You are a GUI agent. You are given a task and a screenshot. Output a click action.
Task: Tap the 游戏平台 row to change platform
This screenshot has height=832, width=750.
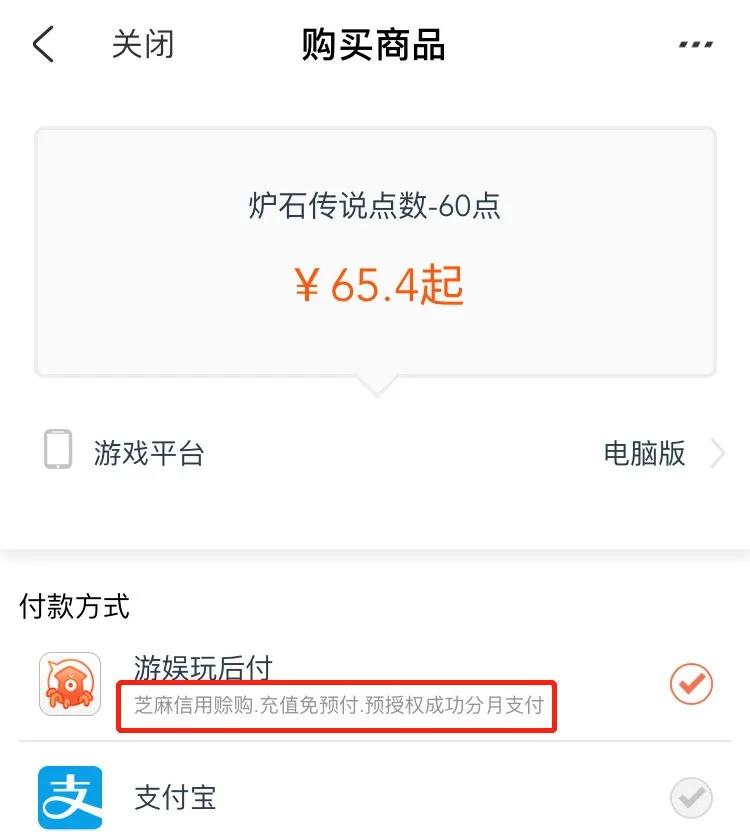pyautogui.click(x=375, y=453)
